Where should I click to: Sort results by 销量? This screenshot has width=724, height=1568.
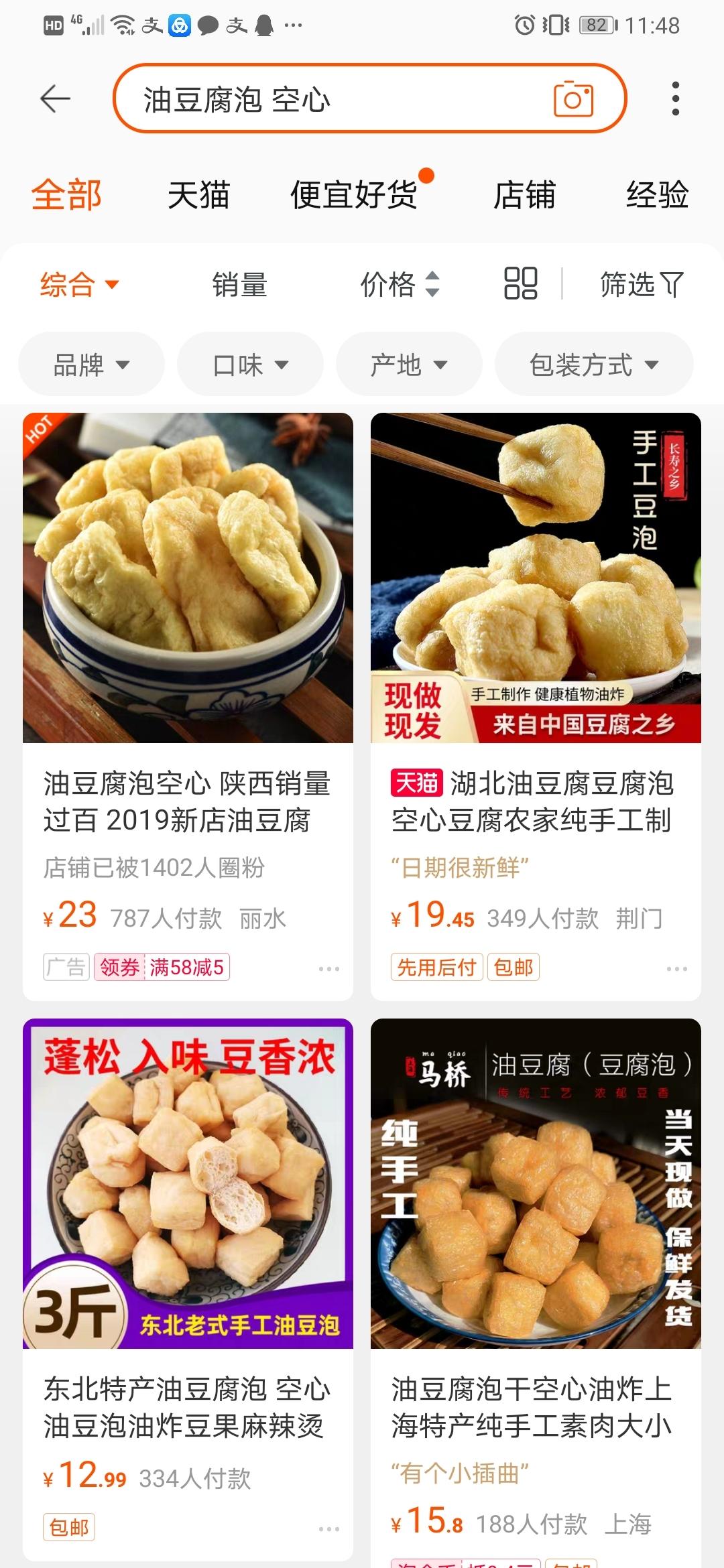[x=239, y=285]
